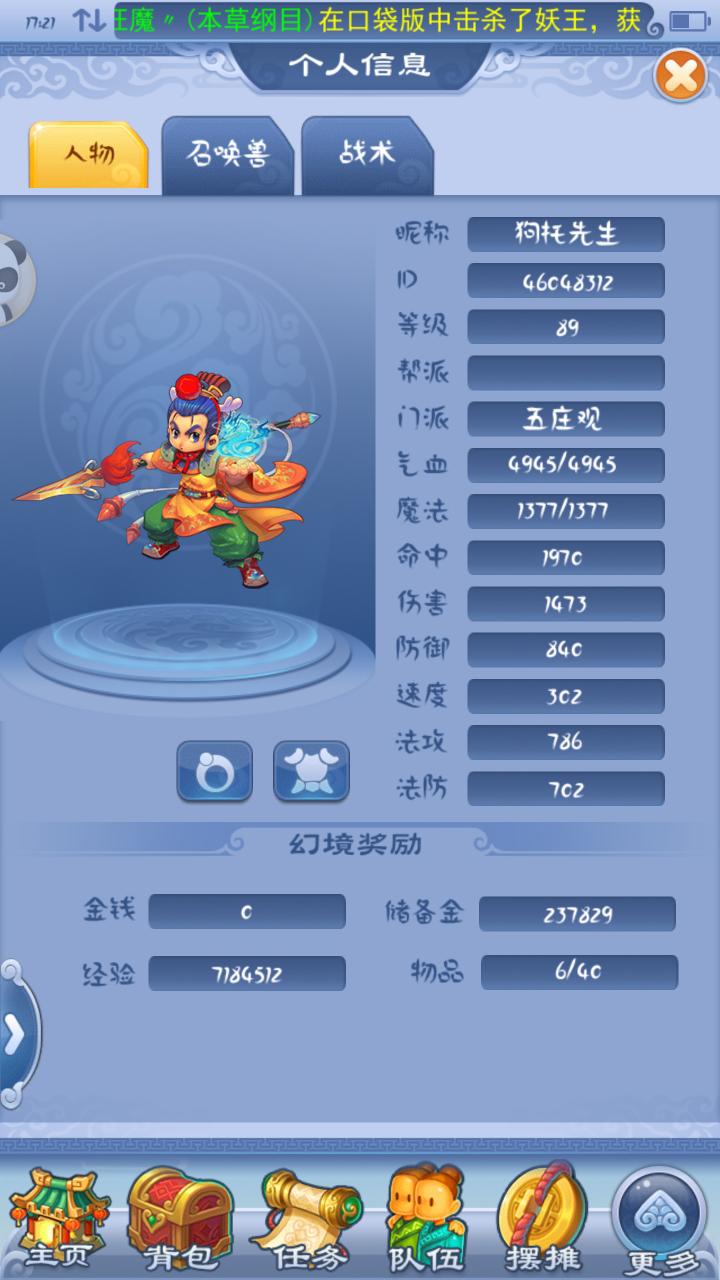Viewport: 720px width, 1280px height.
Task: Switch to the 战术 tab
Action: [367, 155]
